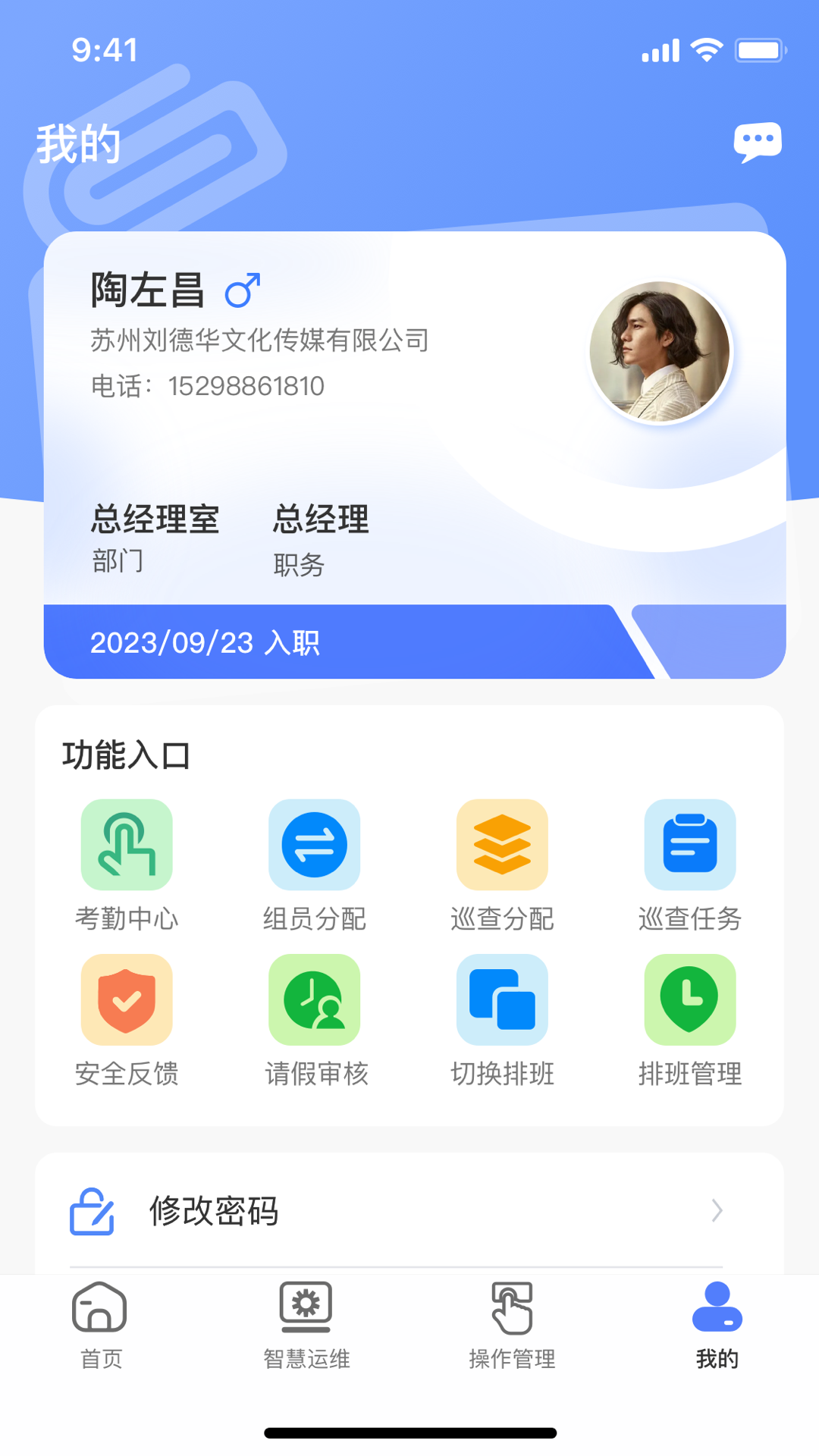Open the 巡查任务 patrol task icon

point(690,844)
